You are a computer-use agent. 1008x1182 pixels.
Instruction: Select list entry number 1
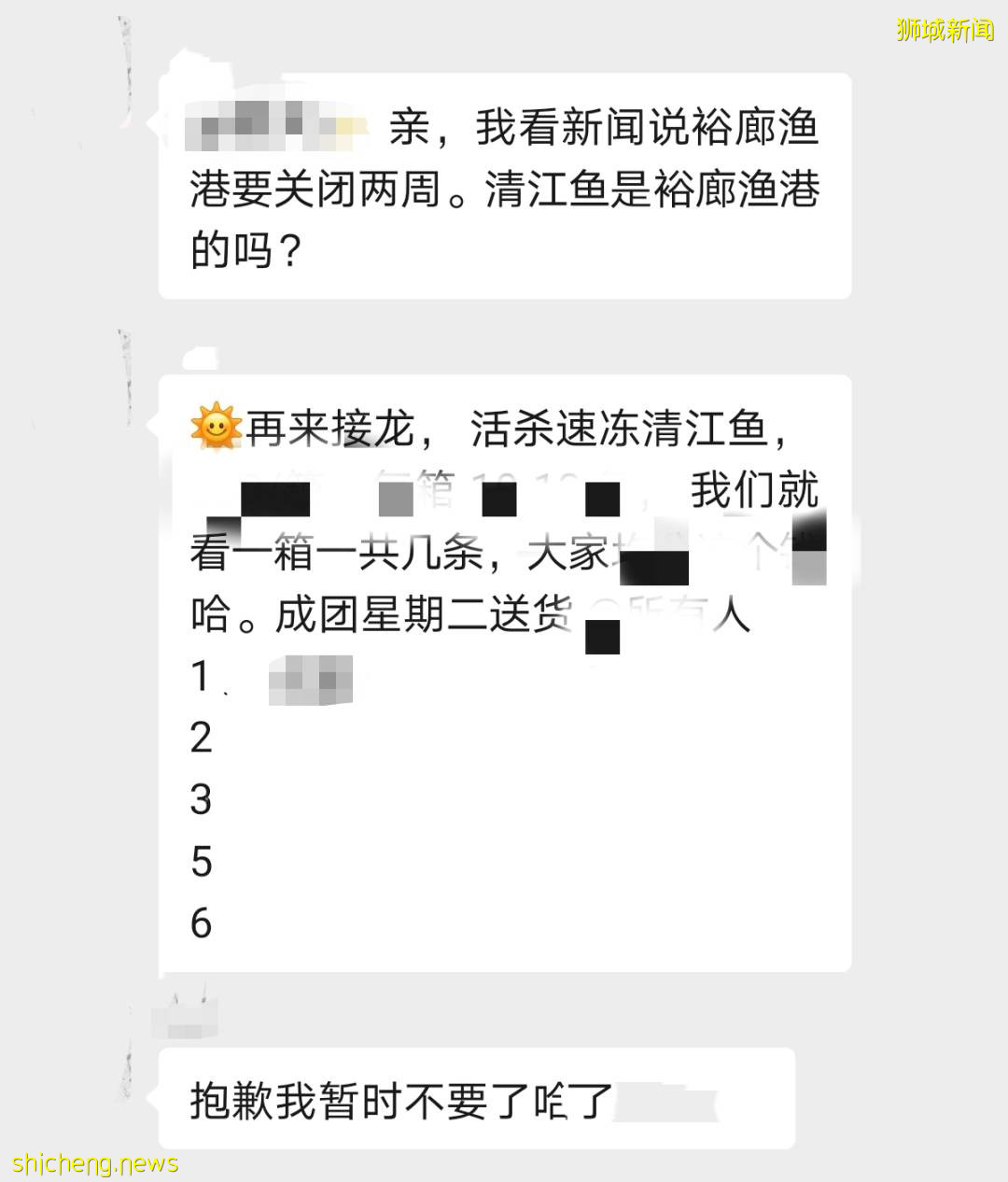[201, 677]
